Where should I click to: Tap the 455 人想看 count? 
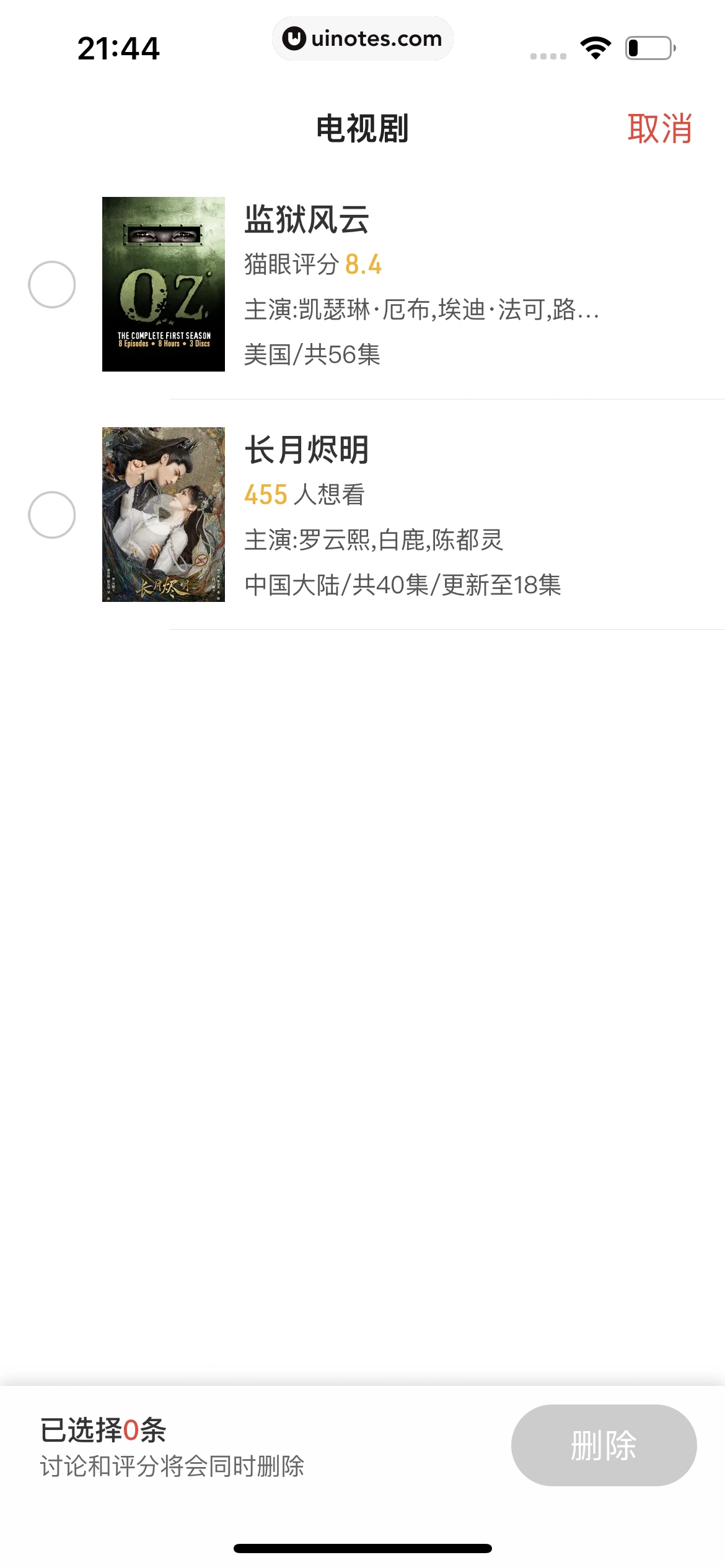tap(305, 494)
